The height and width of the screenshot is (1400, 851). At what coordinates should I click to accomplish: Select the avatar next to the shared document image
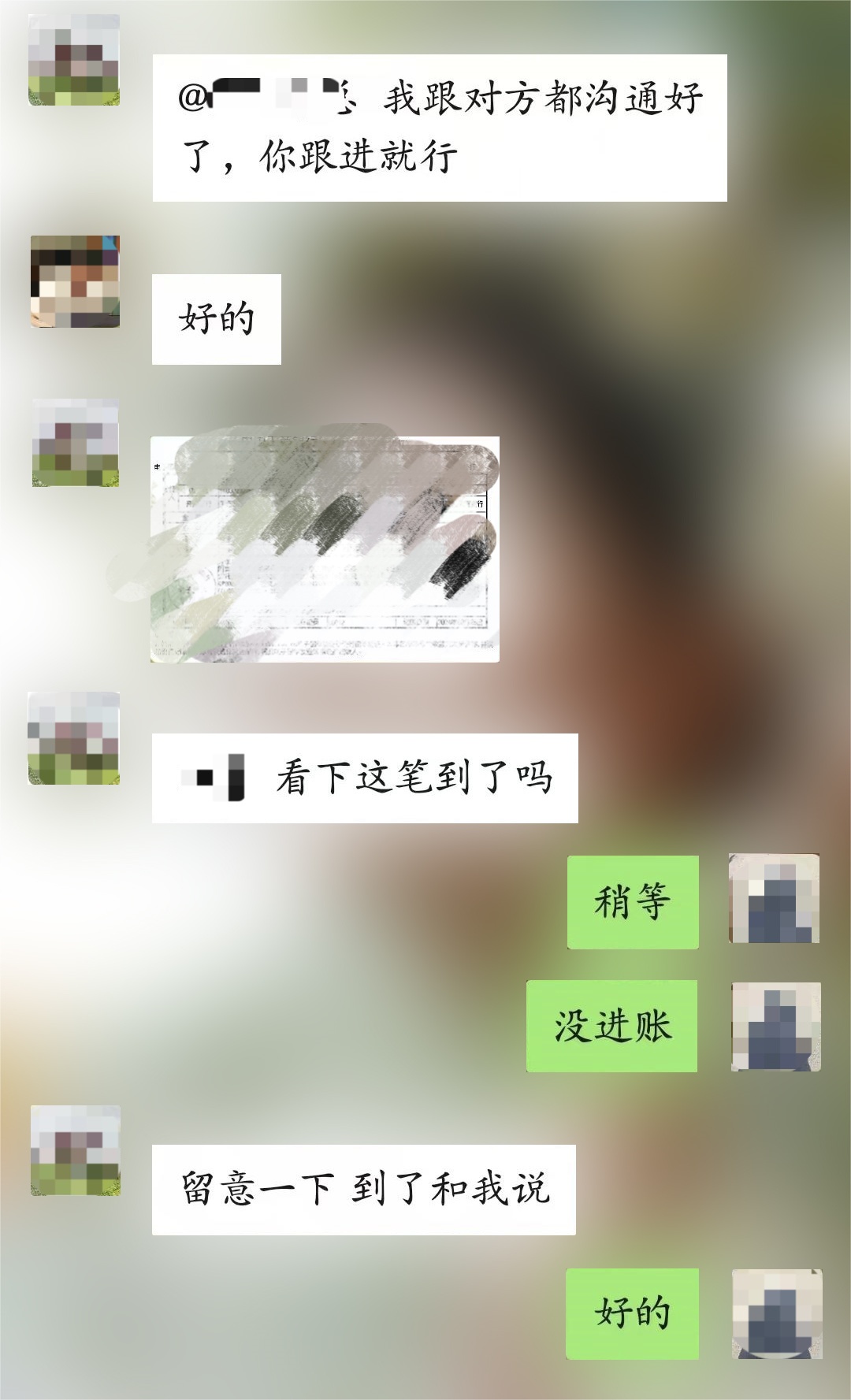71,441
